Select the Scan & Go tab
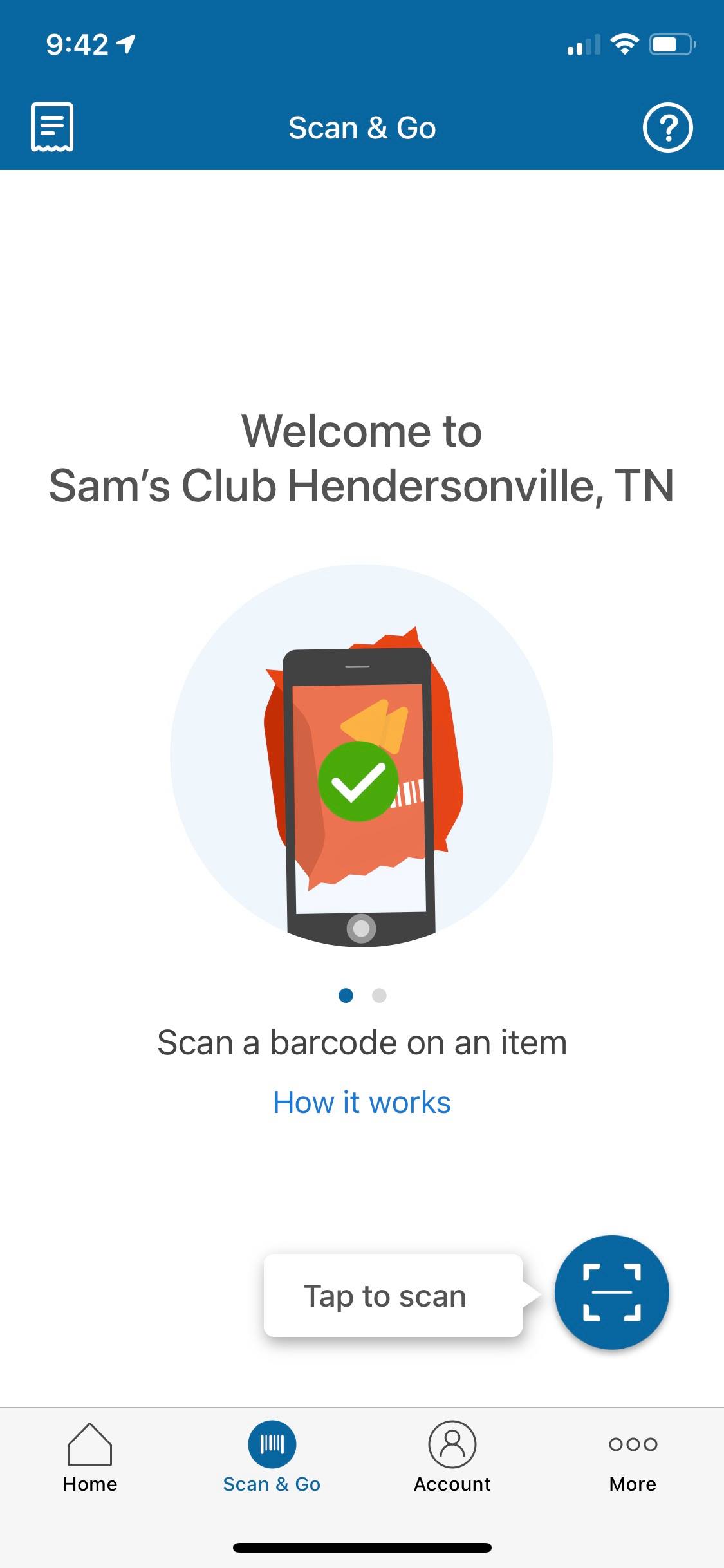 coord(272,1457)
